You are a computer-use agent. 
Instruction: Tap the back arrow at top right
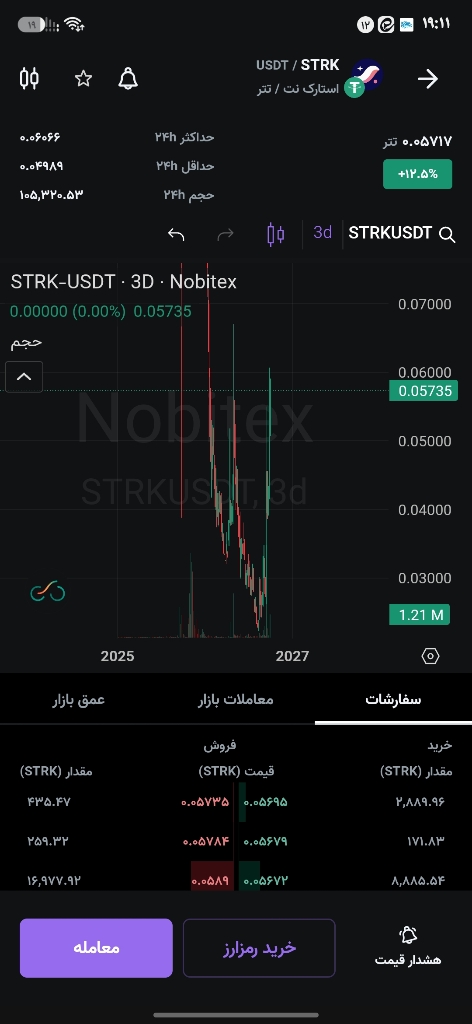428,79
